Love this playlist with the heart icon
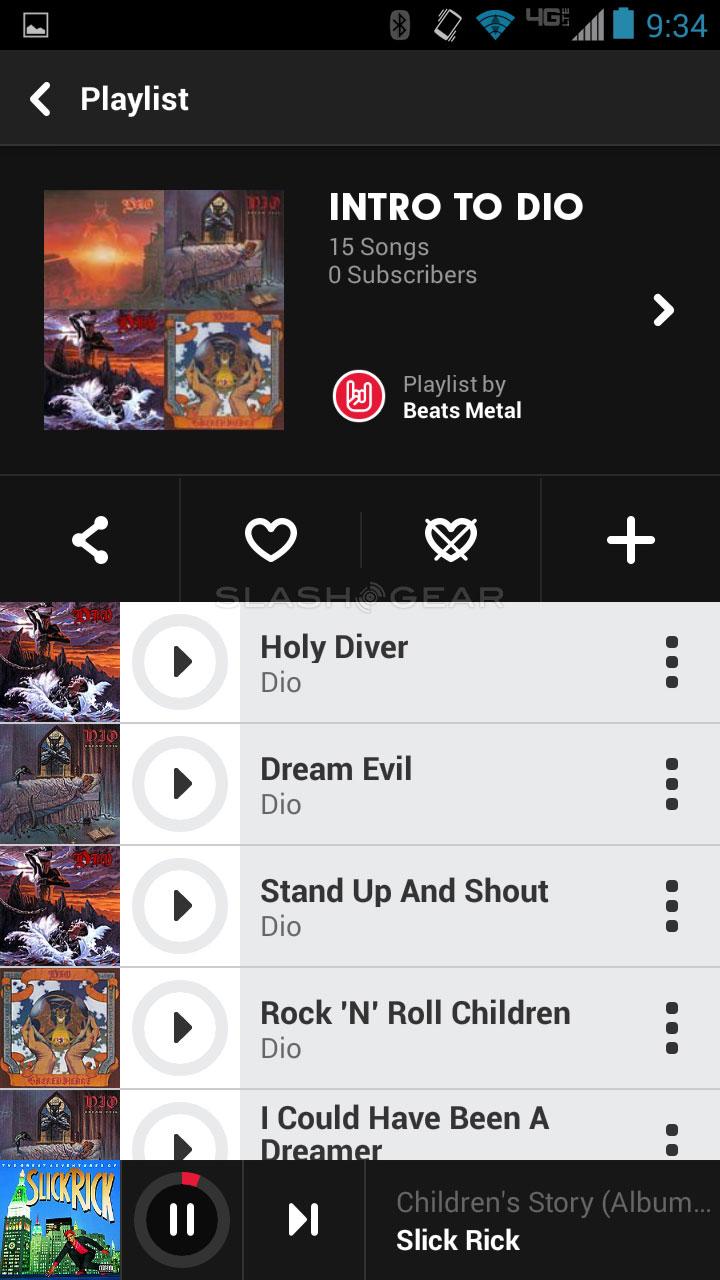Image resolution: width=720 pixels, height=1280 pixels. [x=270, y=541]
